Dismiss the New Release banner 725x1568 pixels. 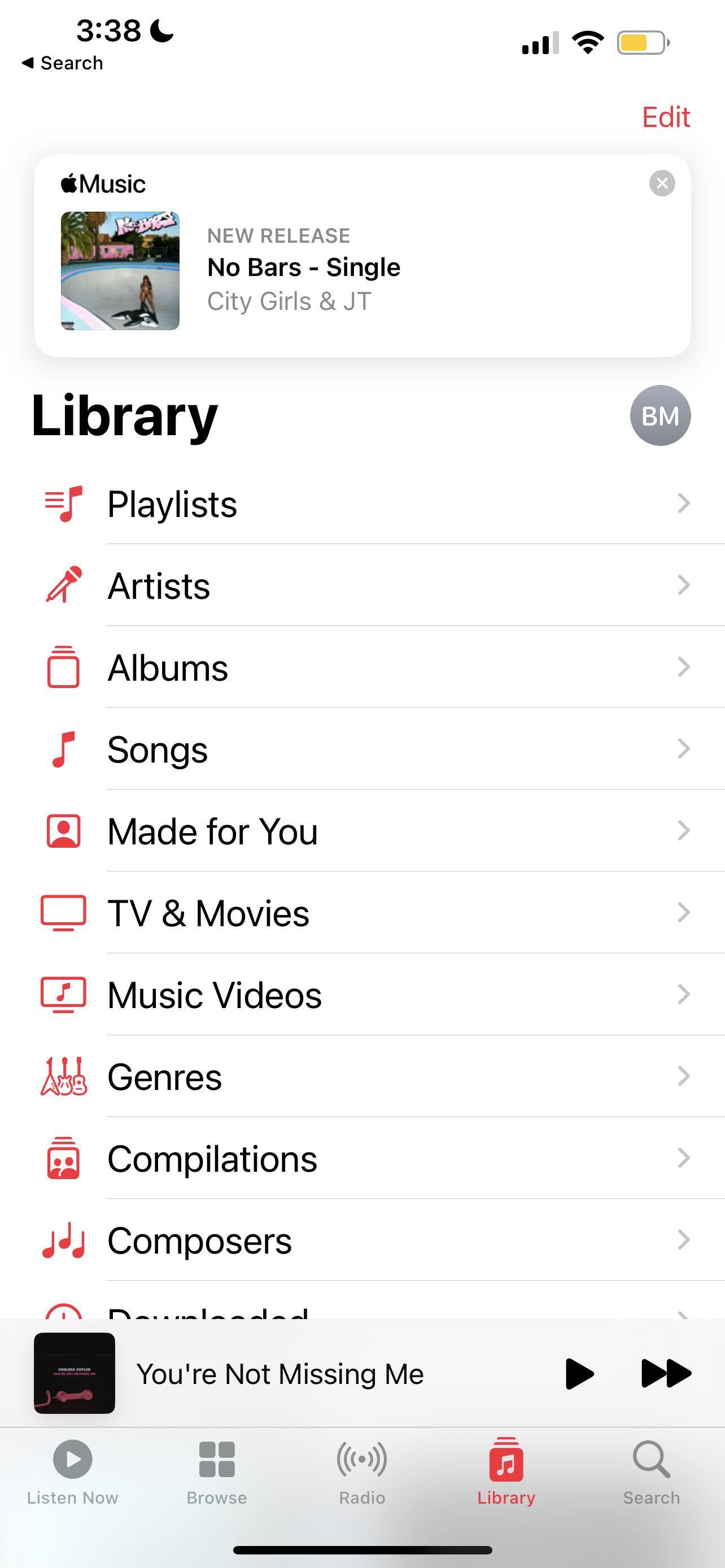(662, 183)
